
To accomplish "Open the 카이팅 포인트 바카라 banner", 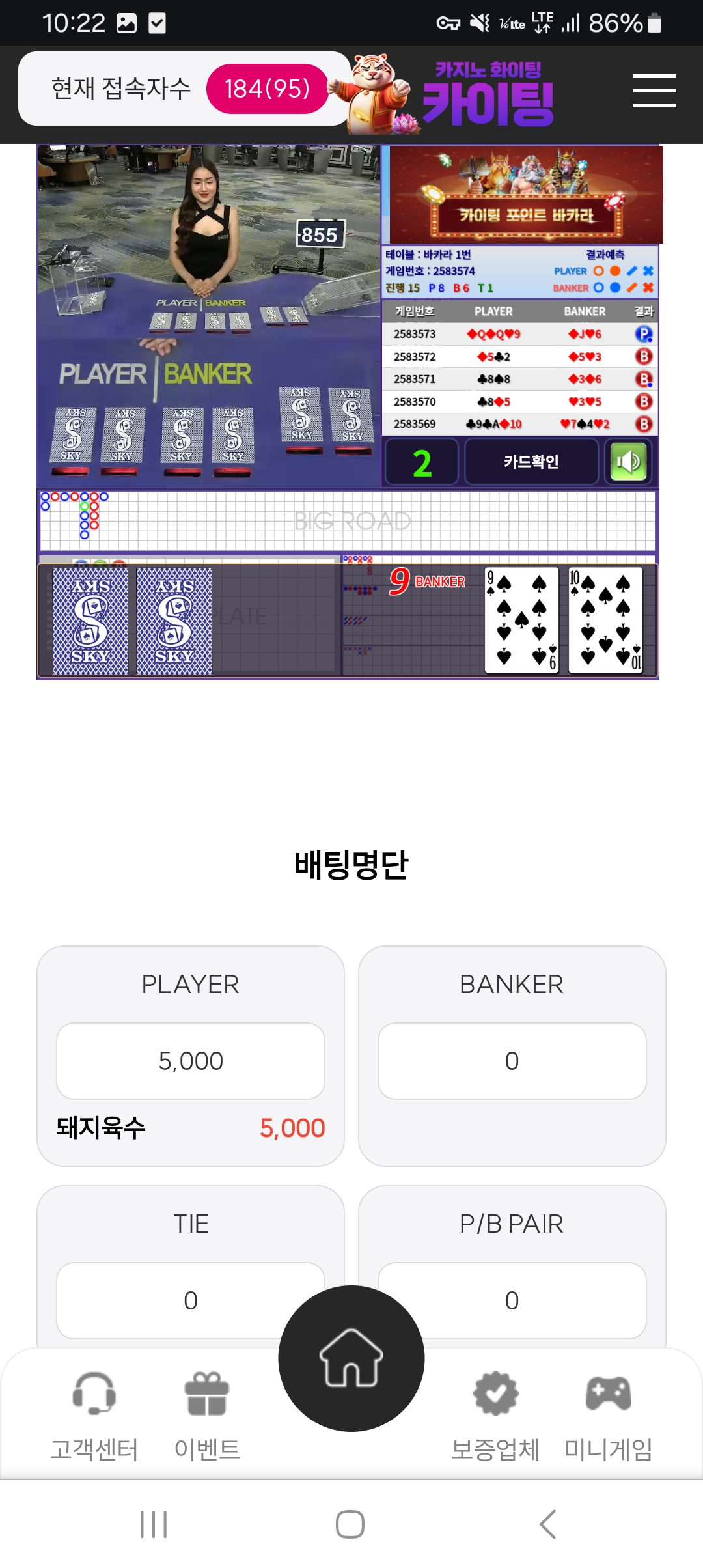I will [x=525, y=195].
